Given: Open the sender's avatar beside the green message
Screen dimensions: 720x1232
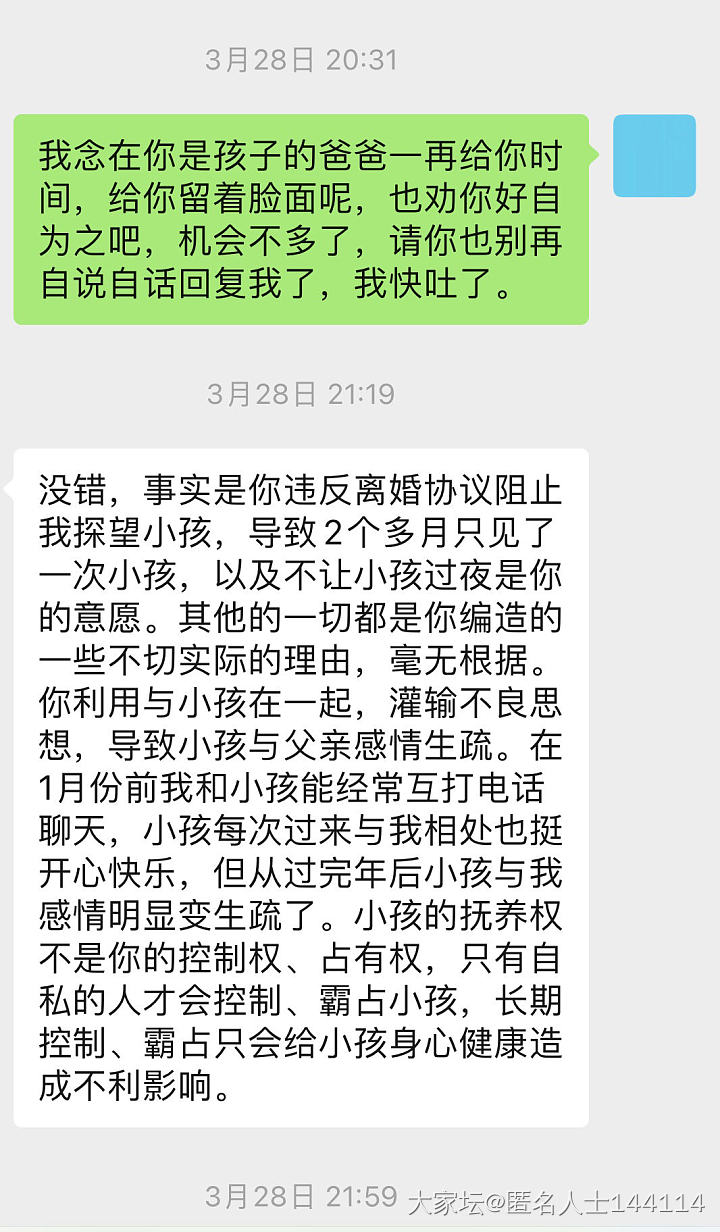Looking at the screenshot, I should tap(654, 156).
